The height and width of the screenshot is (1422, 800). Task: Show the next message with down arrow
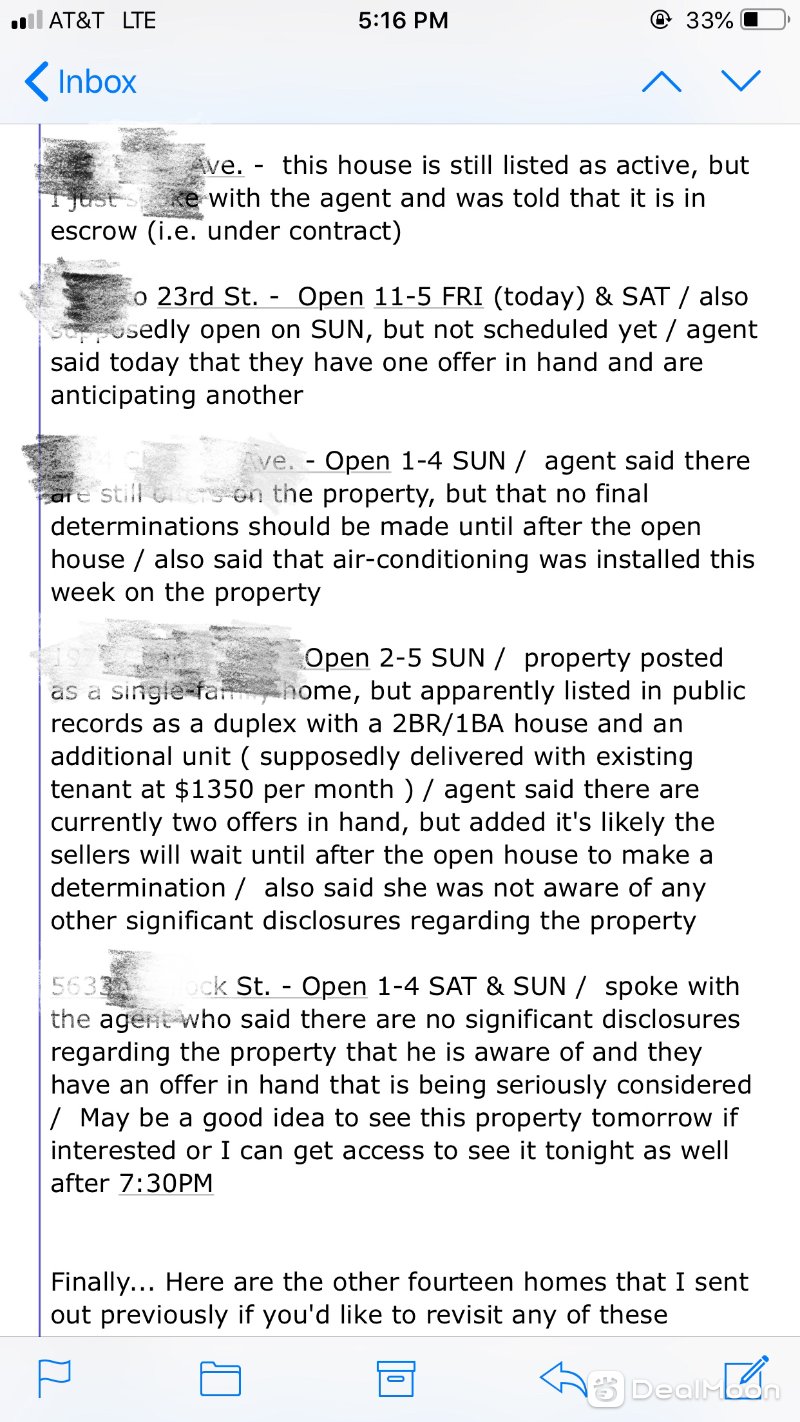click(x=741, y=81)
